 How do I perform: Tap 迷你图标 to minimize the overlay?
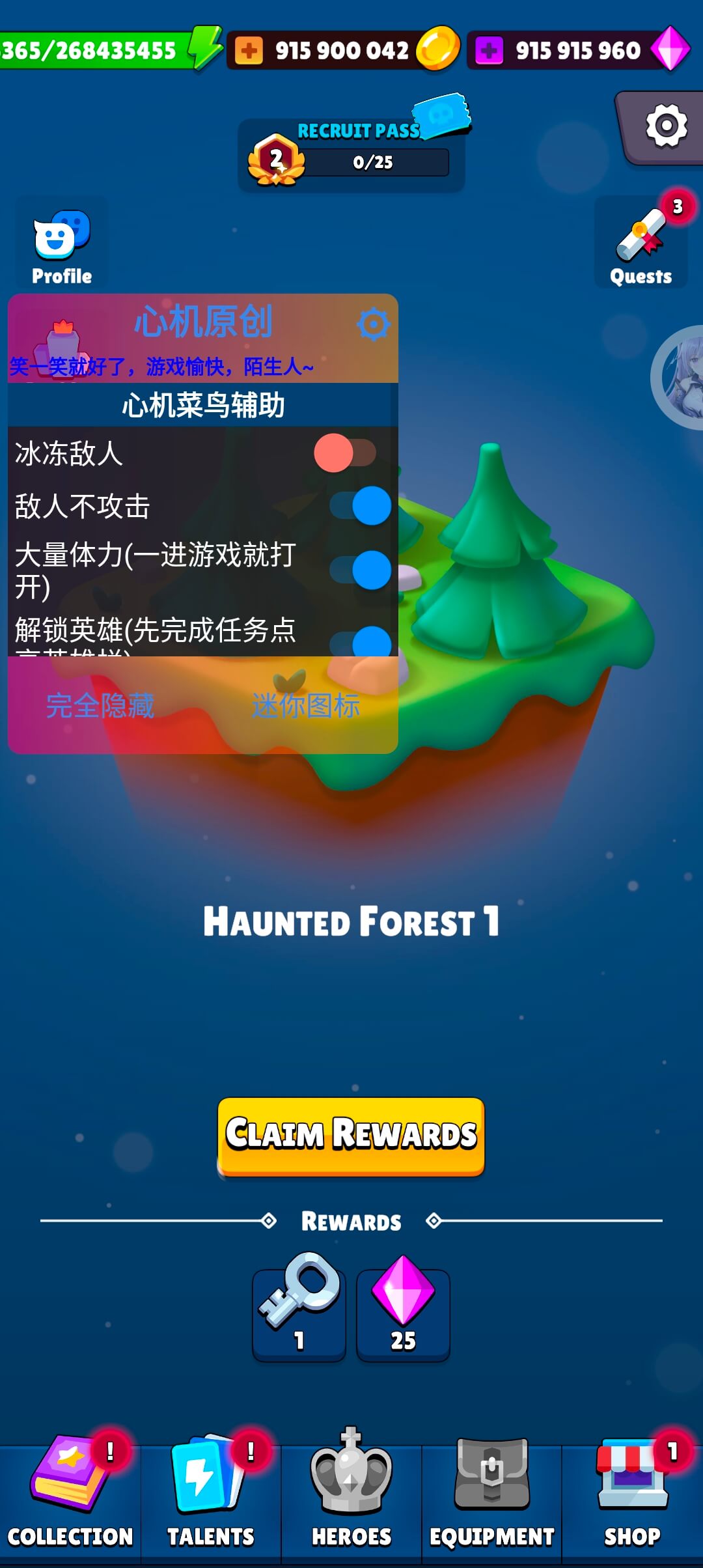(305, 705)
